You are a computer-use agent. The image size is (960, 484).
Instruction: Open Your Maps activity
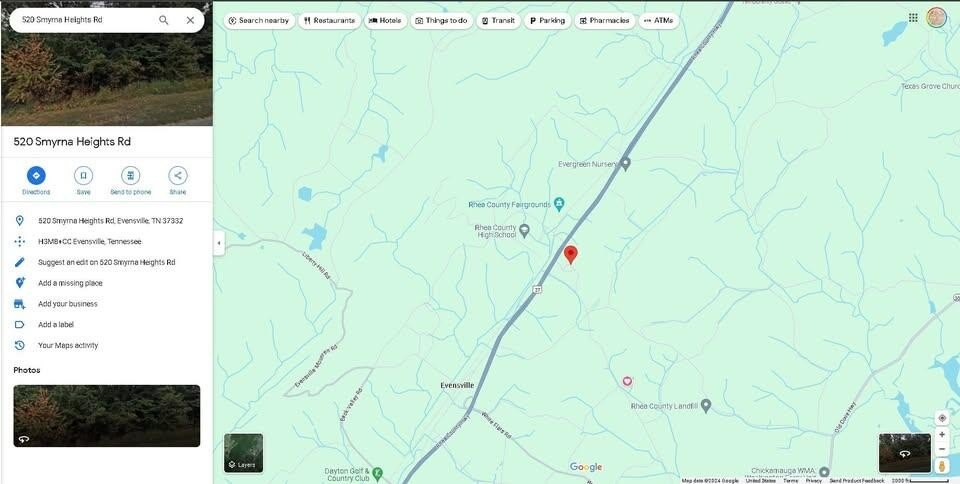(67, 345)
